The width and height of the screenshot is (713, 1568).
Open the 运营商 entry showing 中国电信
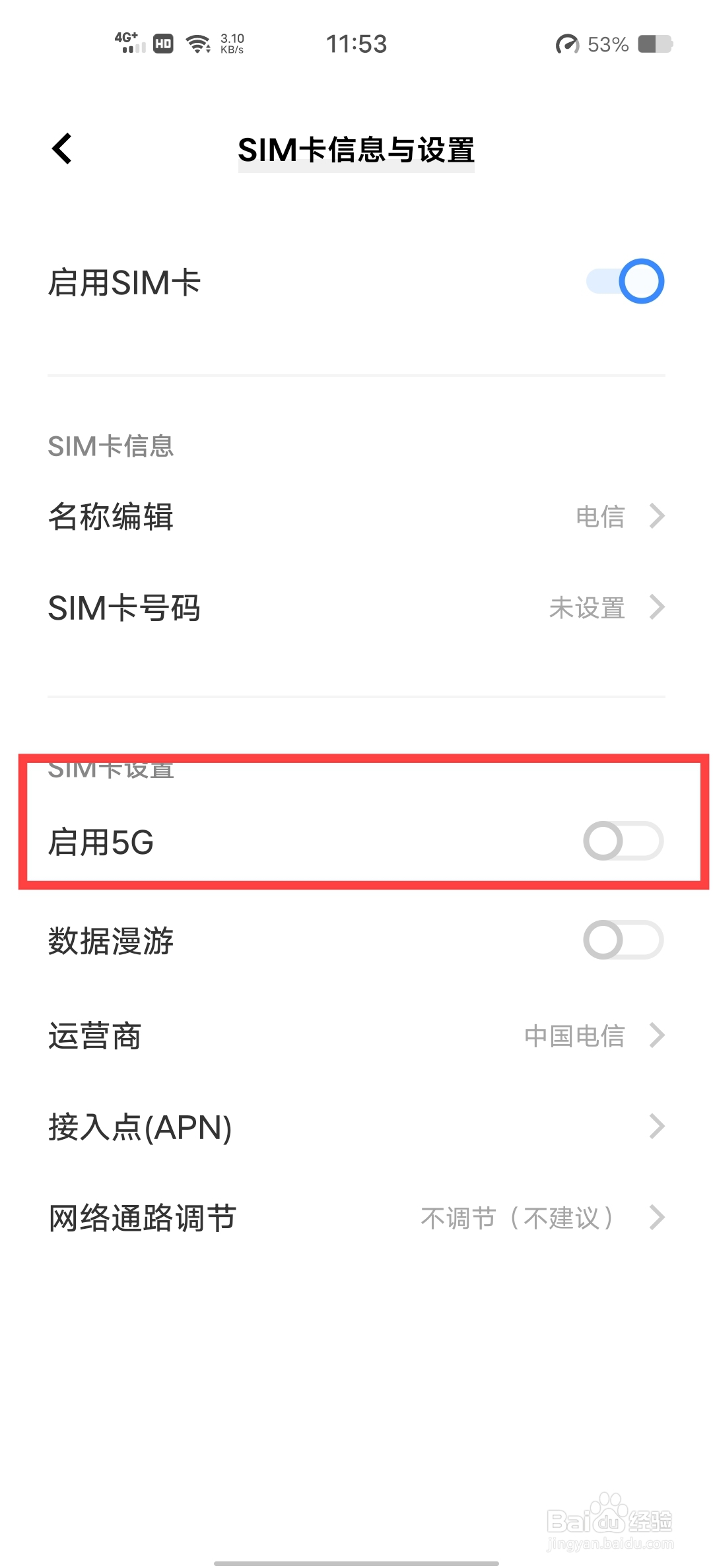356,1035
